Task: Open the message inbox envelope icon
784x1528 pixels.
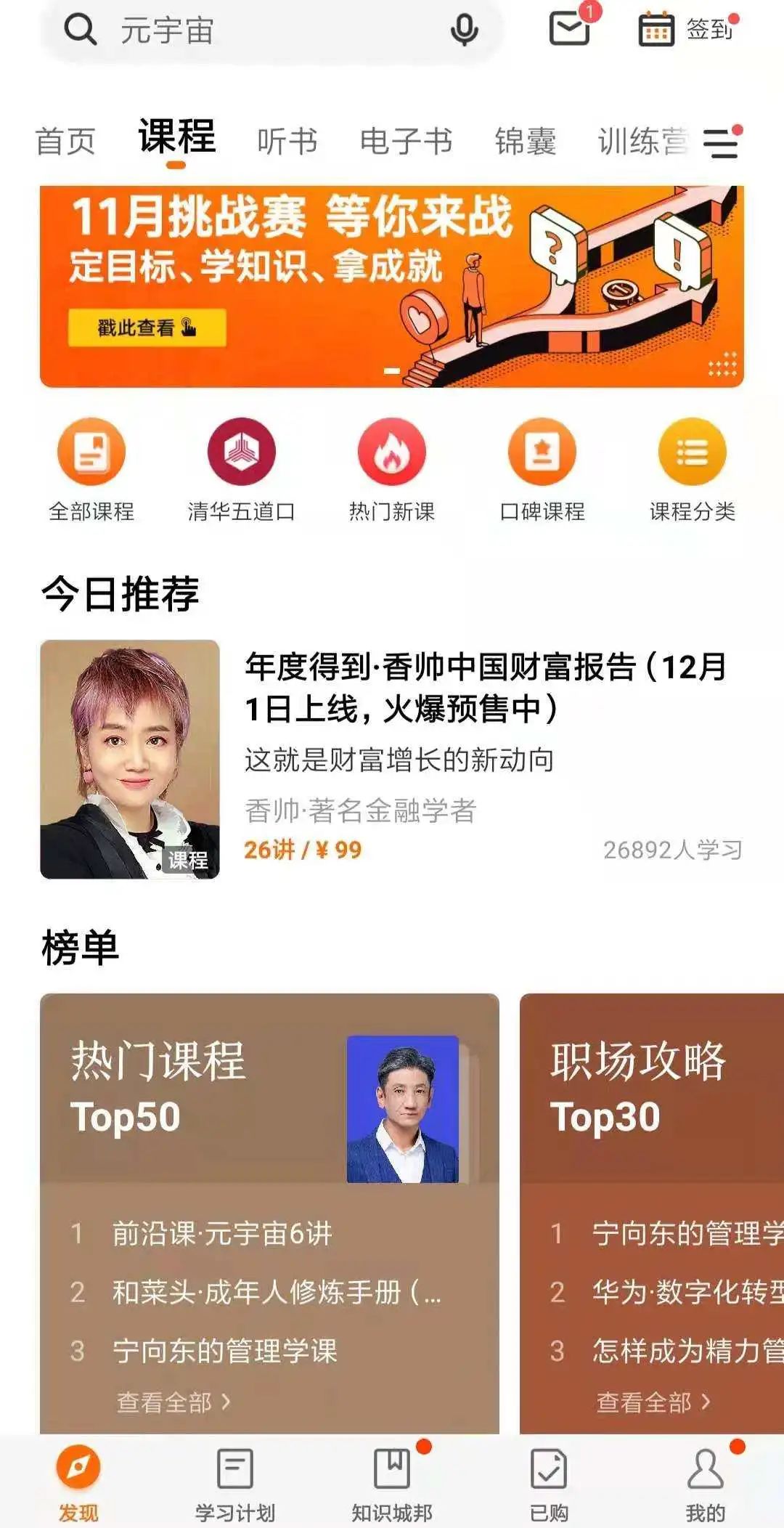Action: click(570, 30)
